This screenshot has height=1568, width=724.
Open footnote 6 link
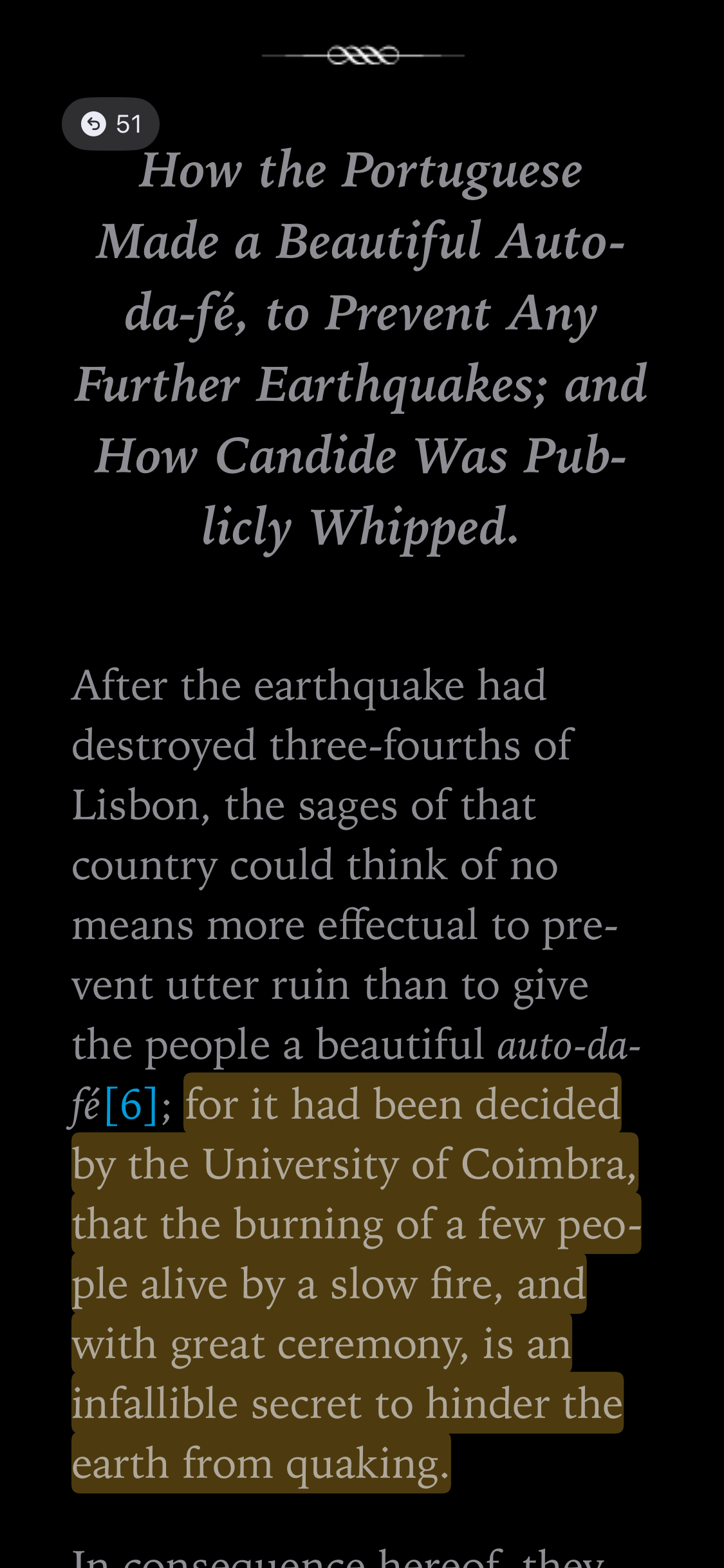(131, 1105)
